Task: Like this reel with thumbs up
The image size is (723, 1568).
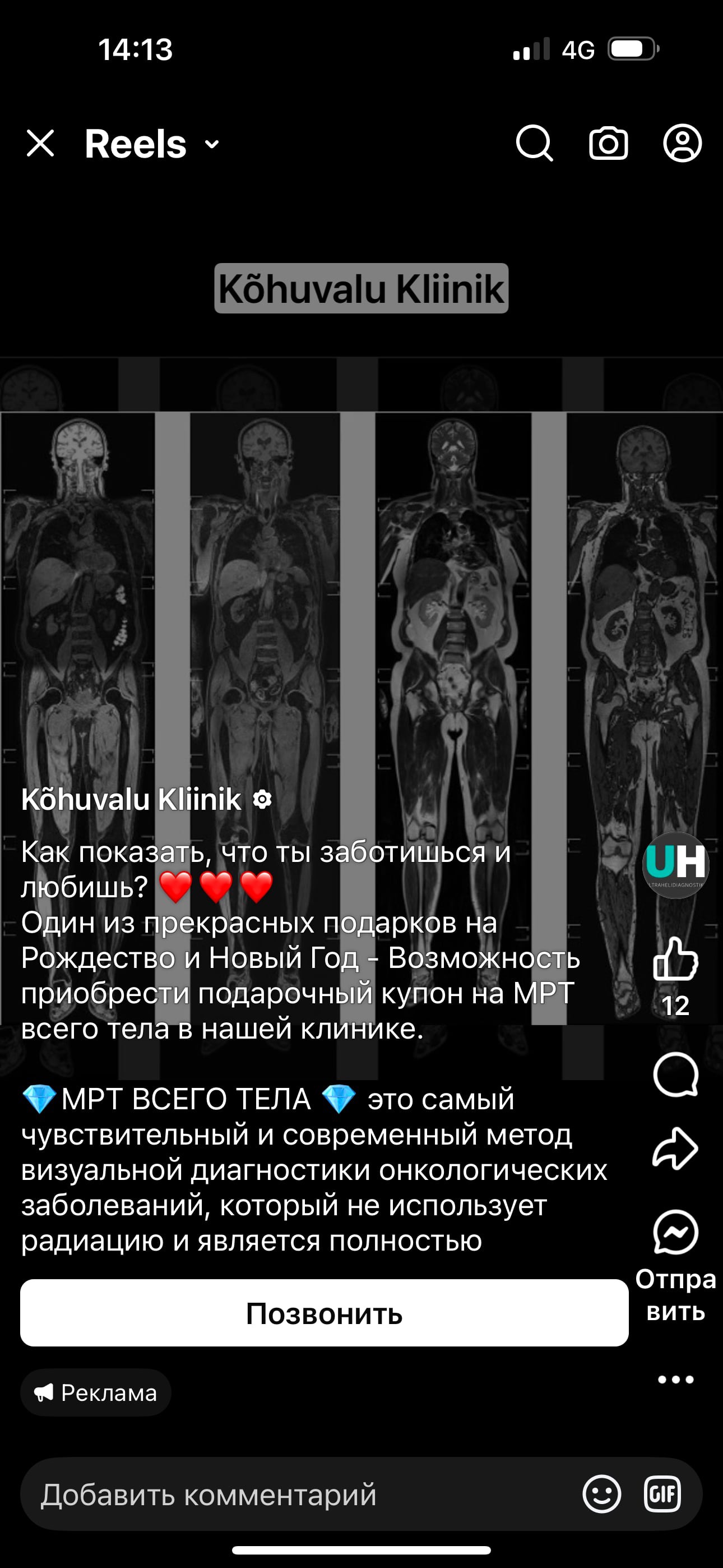Action: 675,960
